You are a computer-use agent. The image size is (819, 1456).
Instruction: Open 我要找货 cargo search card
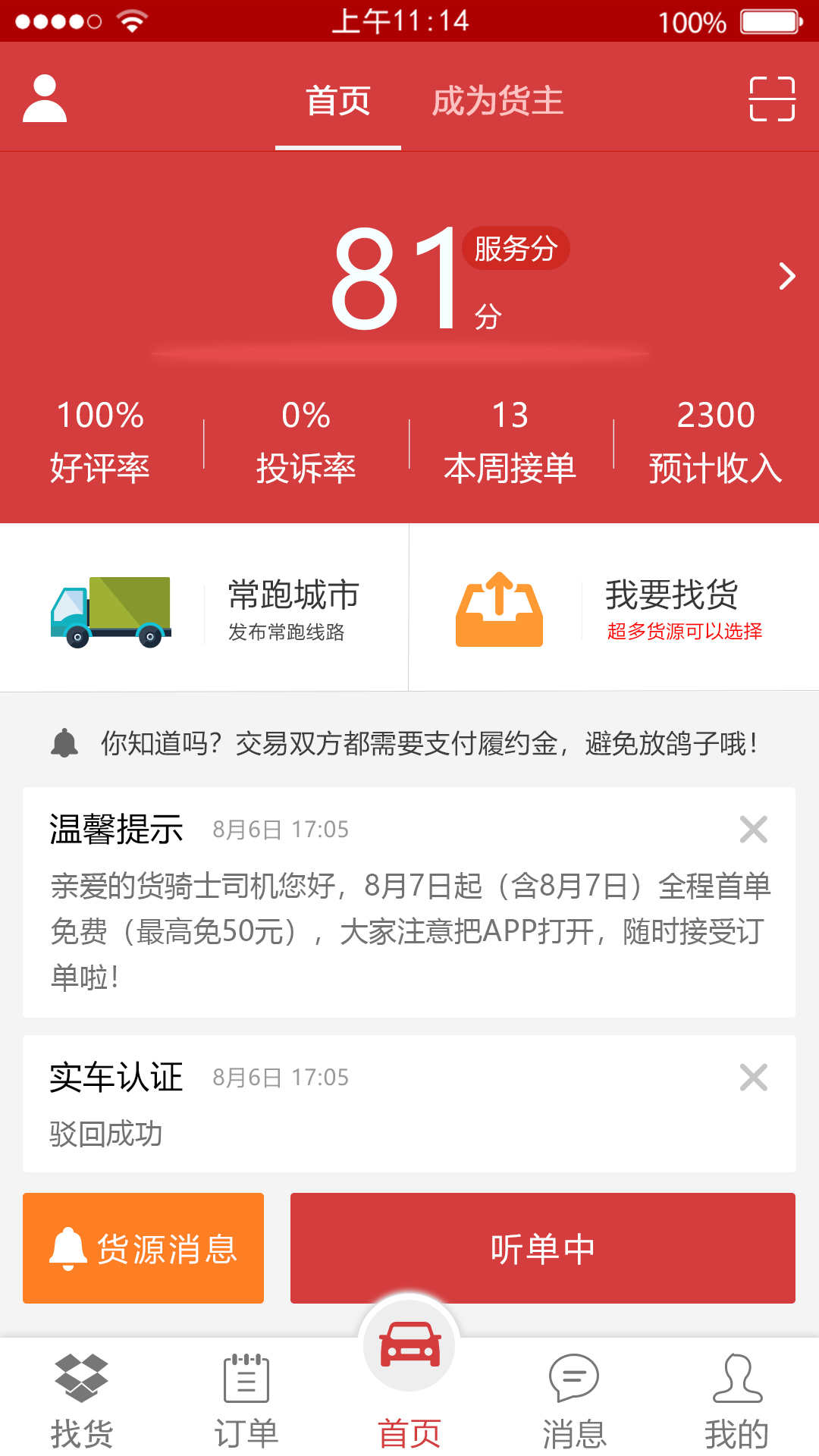(614, 608)
